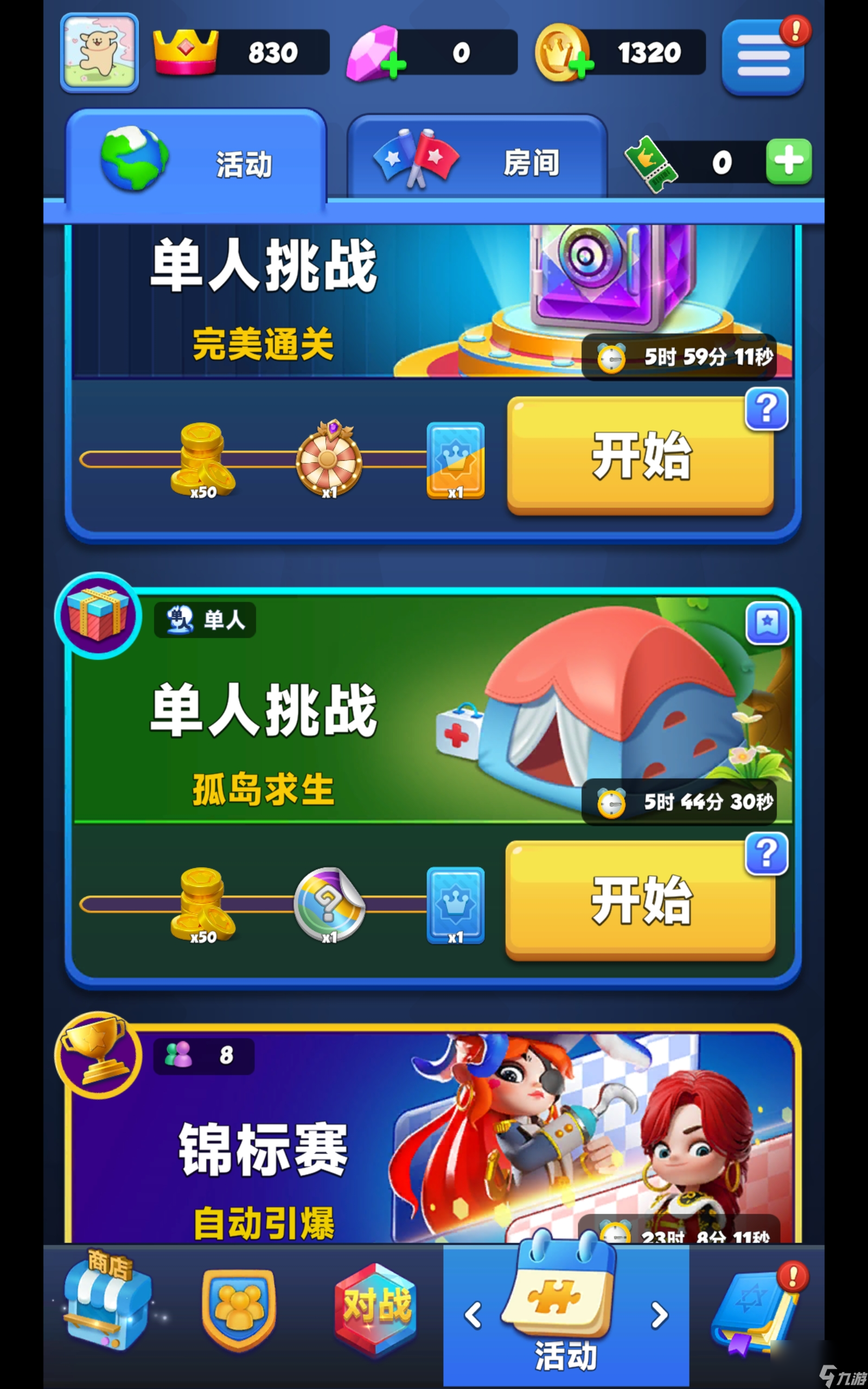Add more purple gems

(x=393, y=66)
